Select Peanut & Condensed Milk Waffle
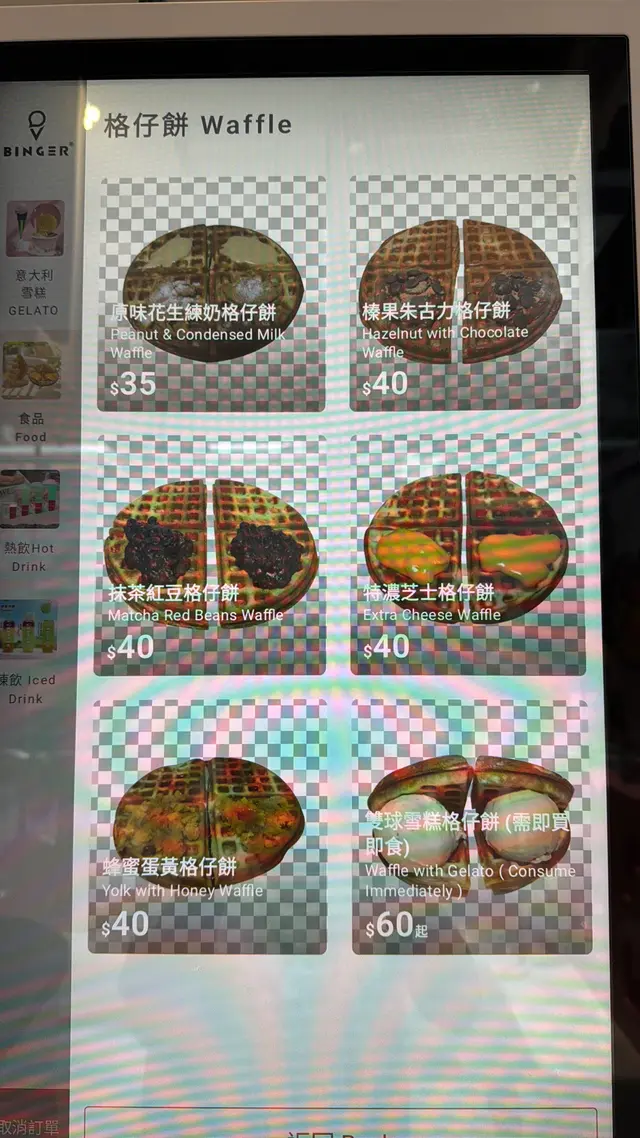The width and height of the screenshot is (640, 1138). (x=212, y=293)
